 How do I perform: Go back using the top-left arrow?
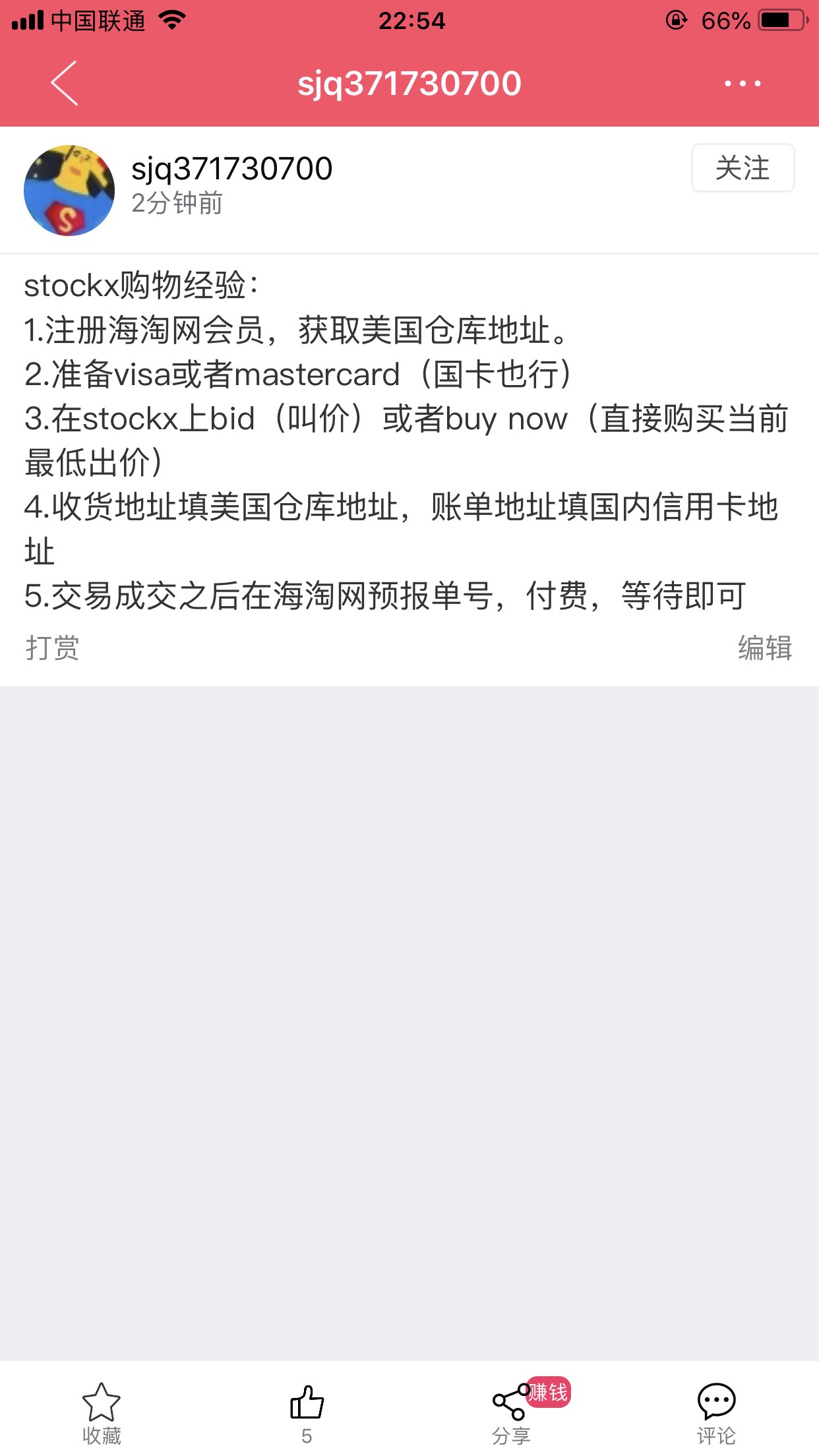pyautogui.click(x=65, y=83)
